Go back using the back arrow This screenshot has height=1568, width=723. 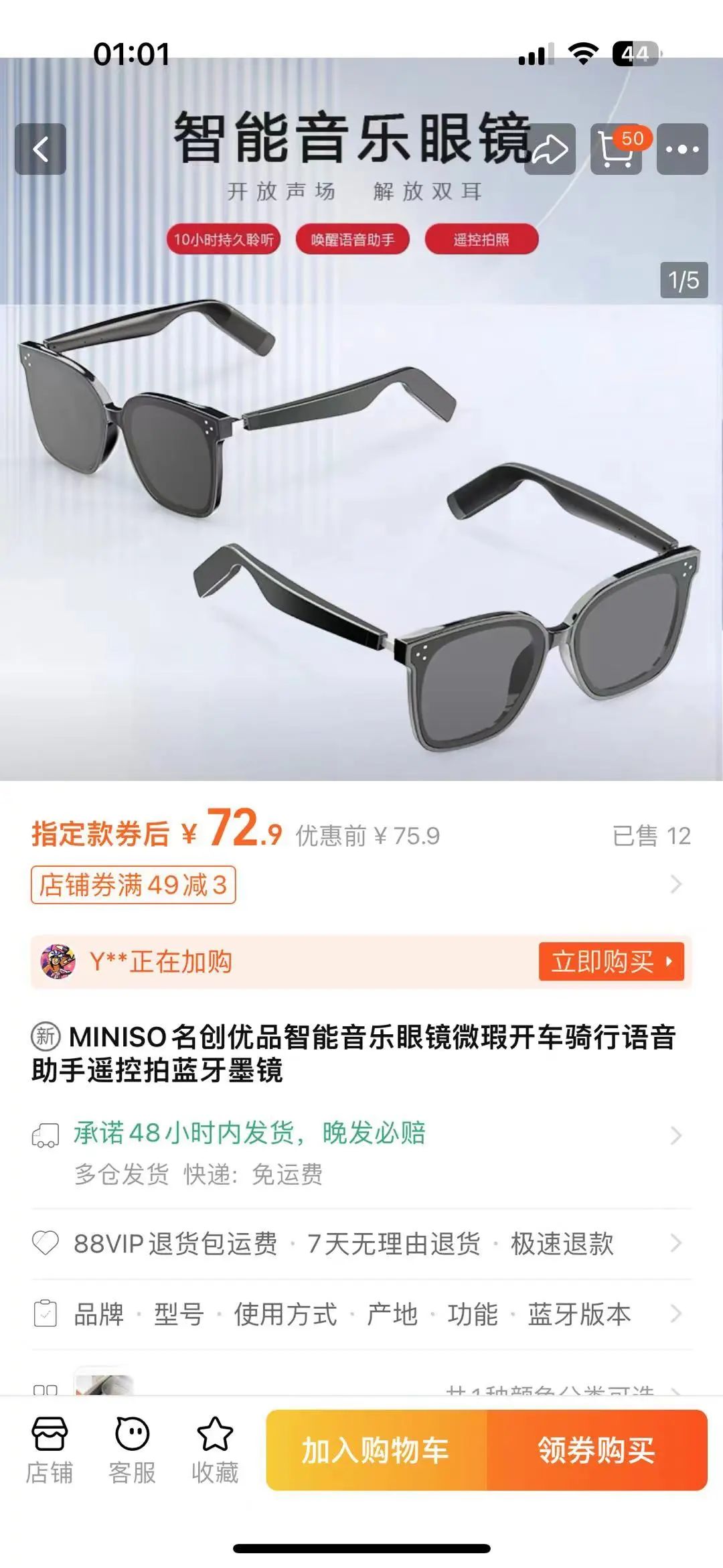tap(40, 149)
